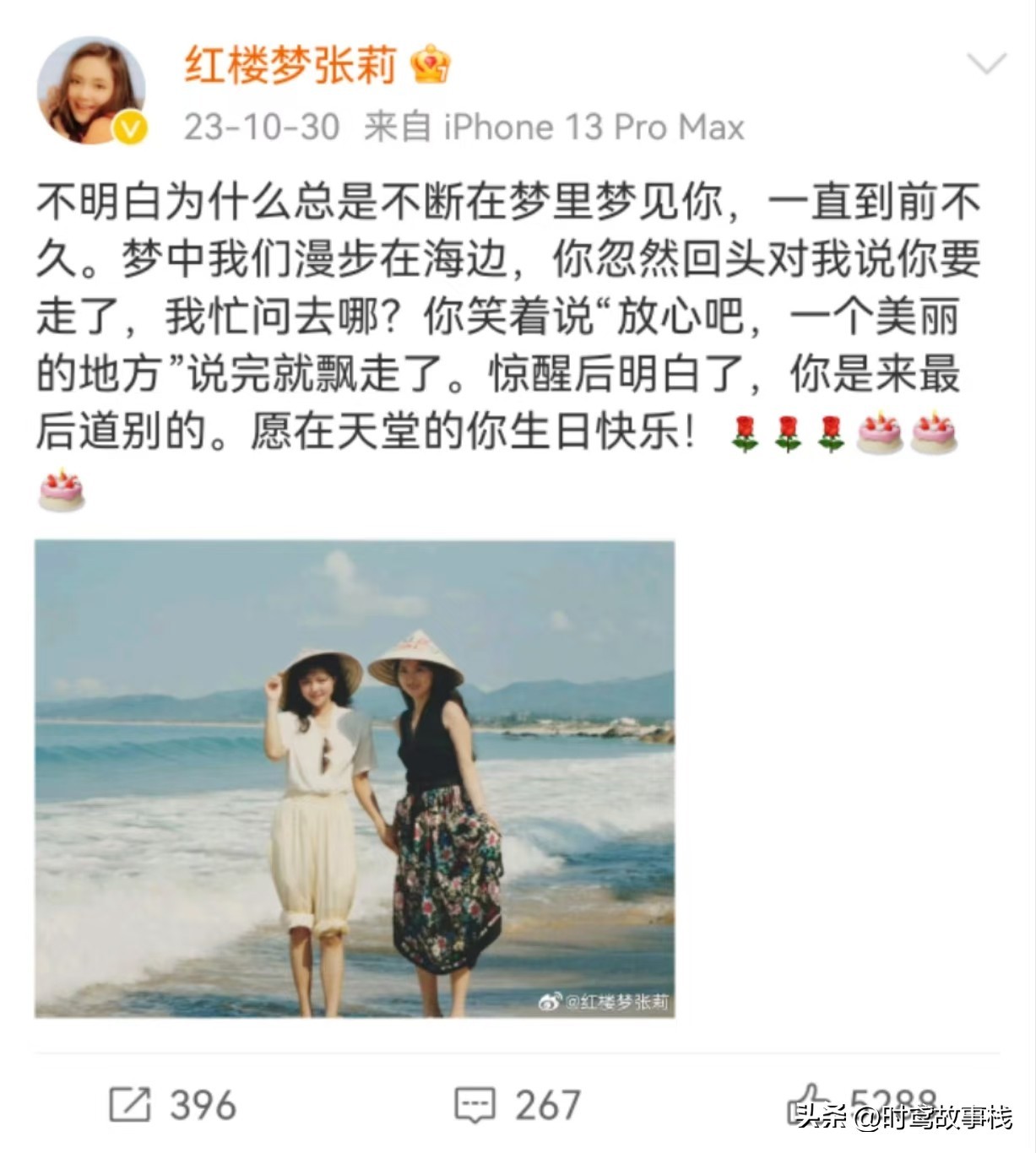Tap the username 红楼梦张莉
The image size is (1036, 1153).
pyautogui.click(x=290, y=65)
